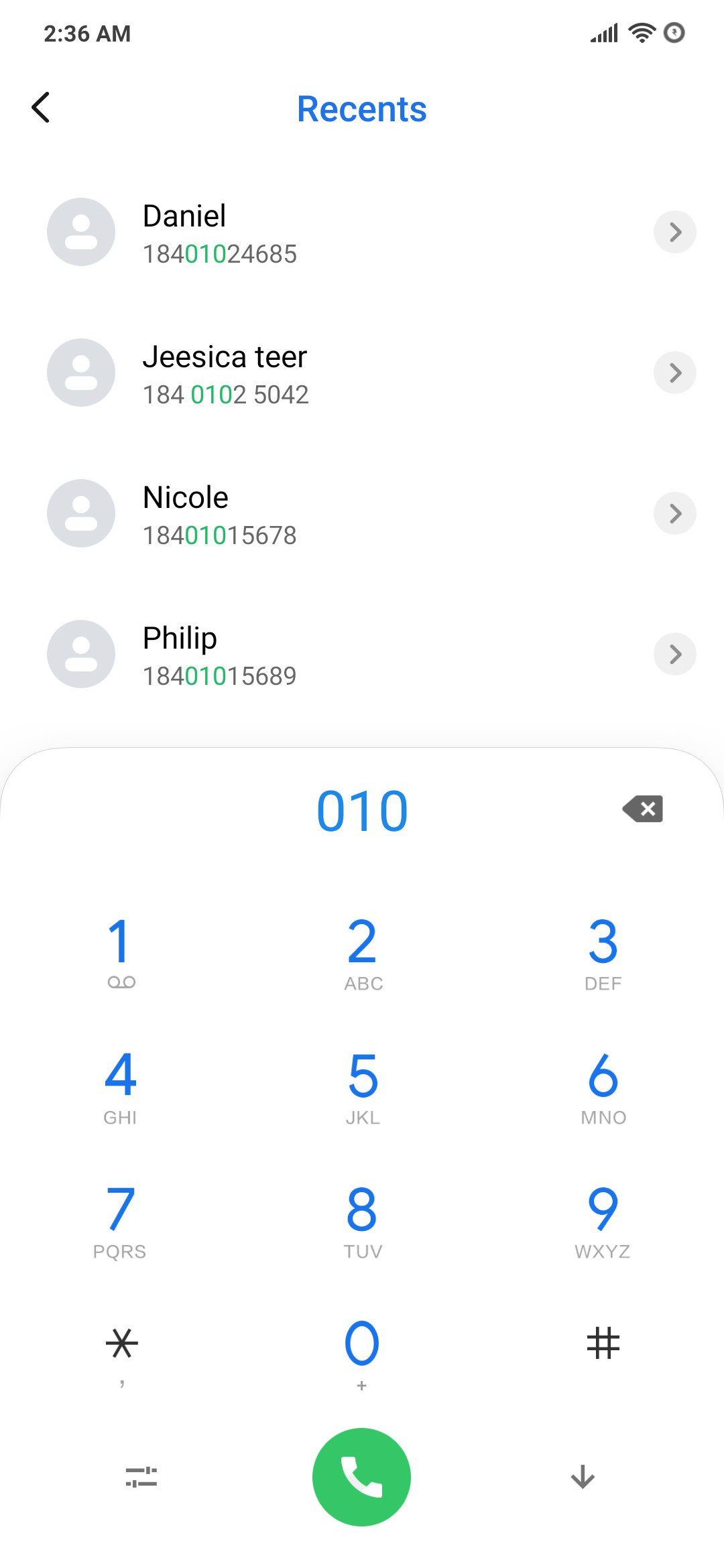Tap the hash key
This screenshot has height=1568, width=724.
point(603,1344)
